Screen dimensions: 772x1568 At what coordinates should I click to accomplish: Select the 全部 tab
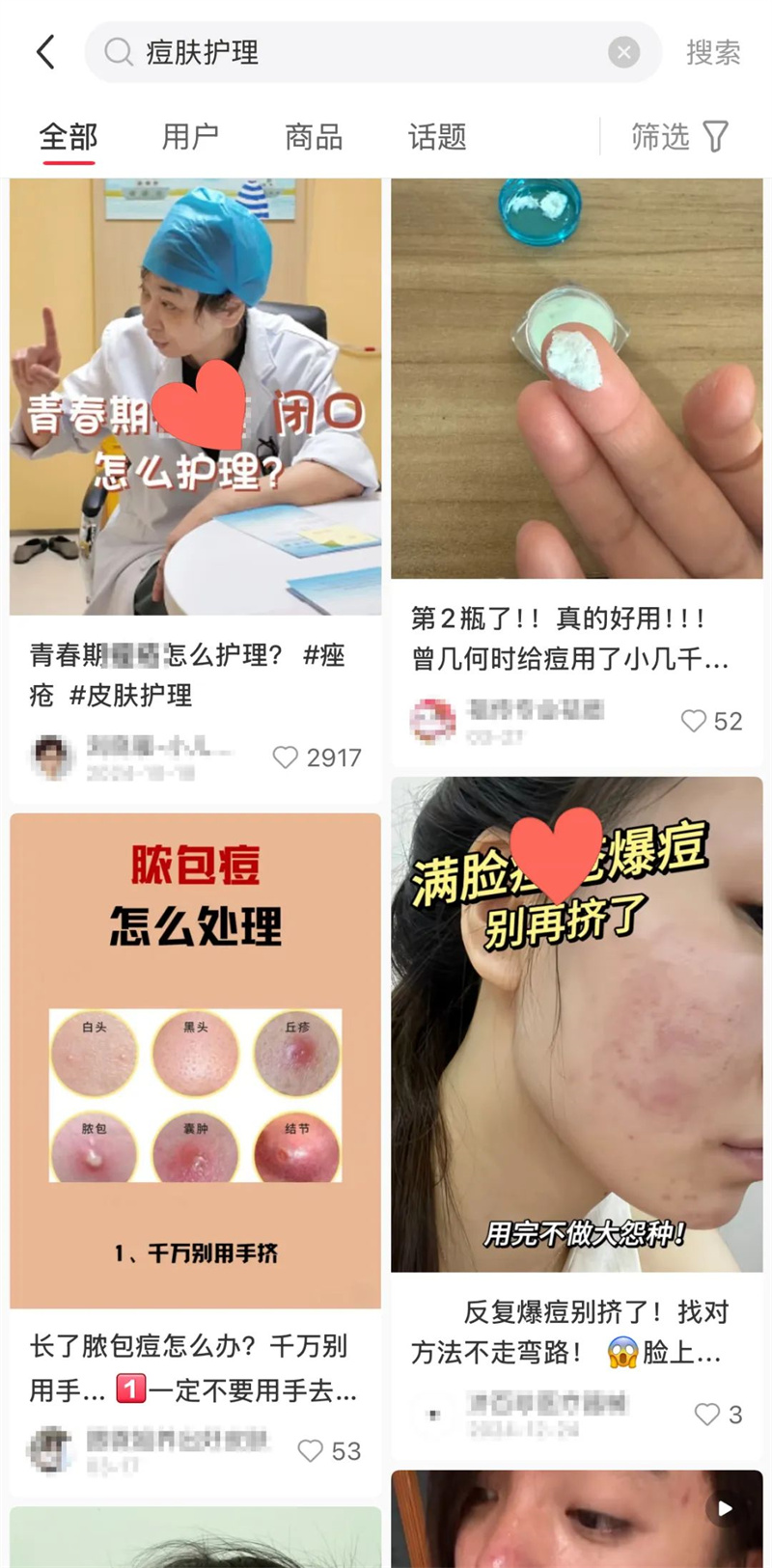click(69, 137)
